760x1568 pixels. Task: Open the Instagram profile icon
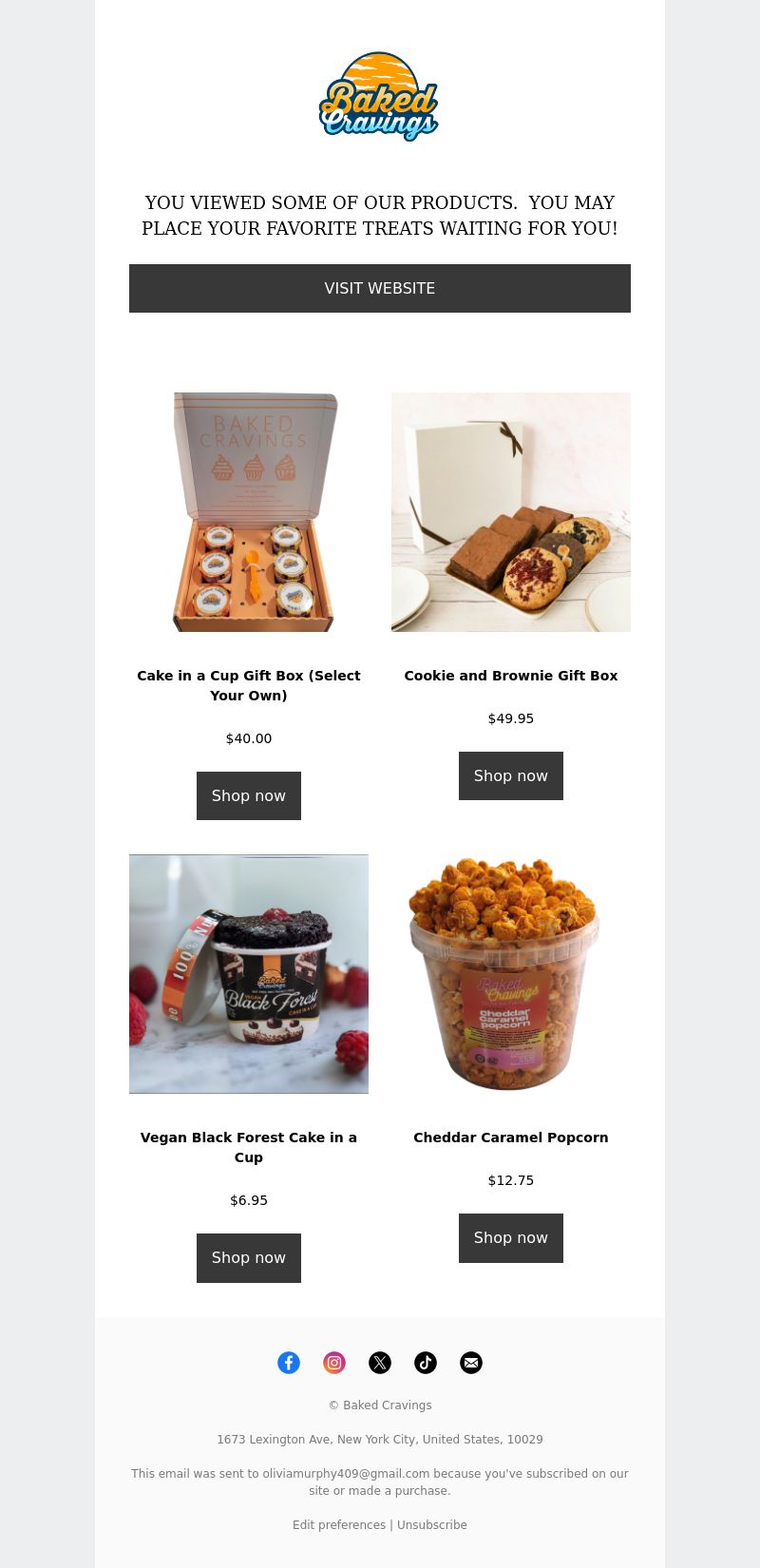334,1363
